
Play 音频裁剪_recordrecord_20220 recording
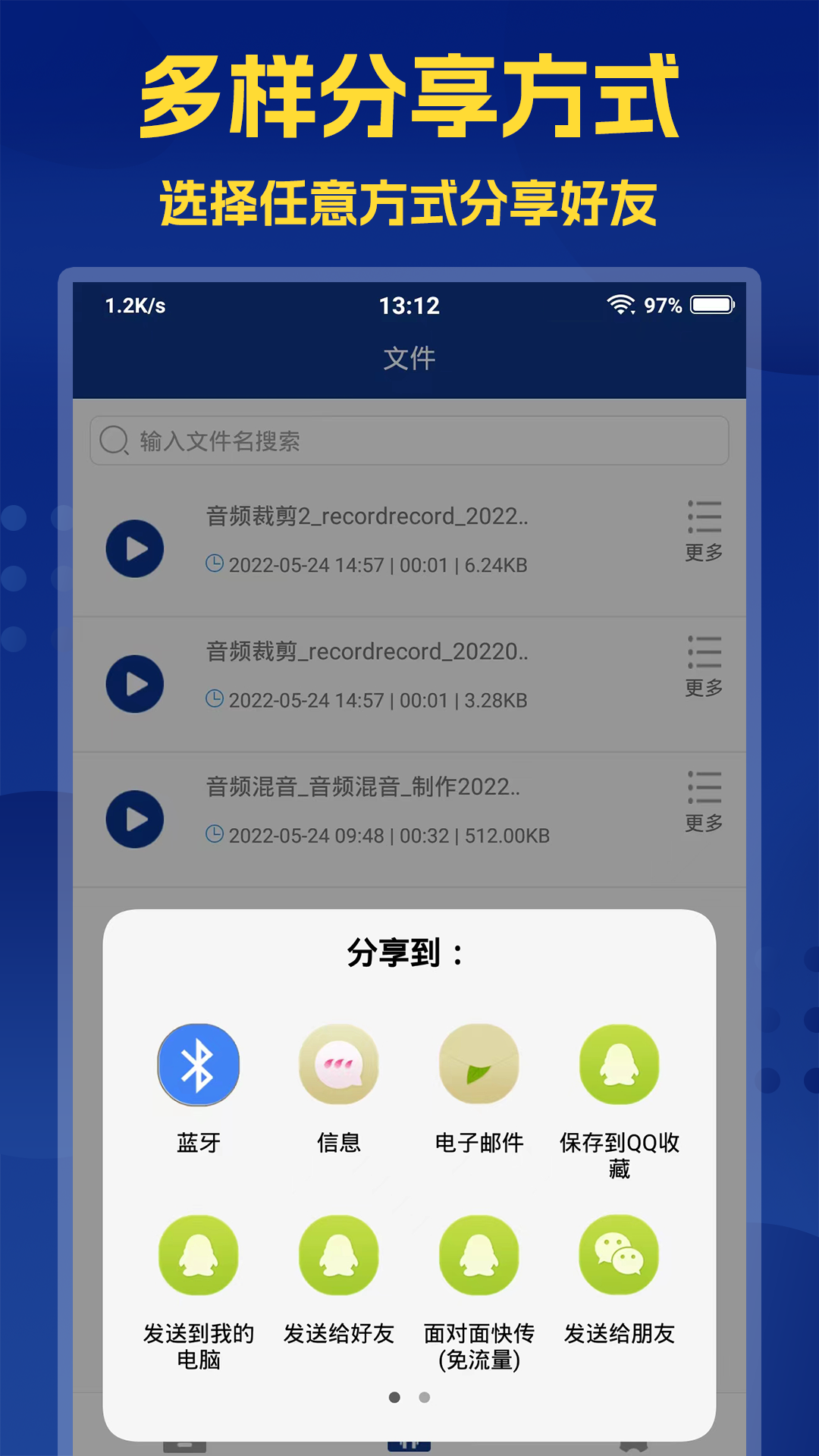[x=135, y=683]
